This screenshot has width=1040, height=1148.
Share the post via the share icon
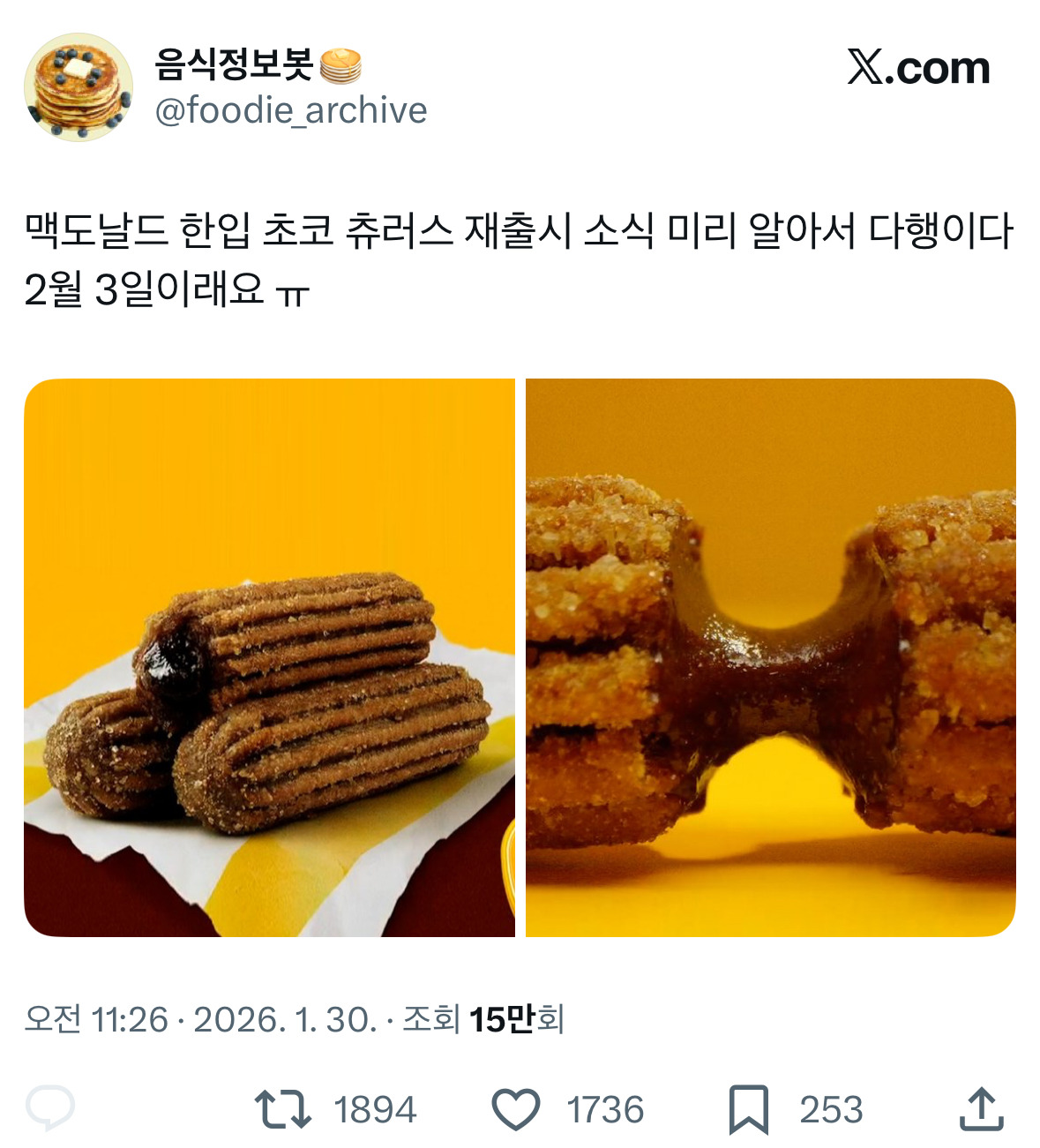tap(981, 1108)
